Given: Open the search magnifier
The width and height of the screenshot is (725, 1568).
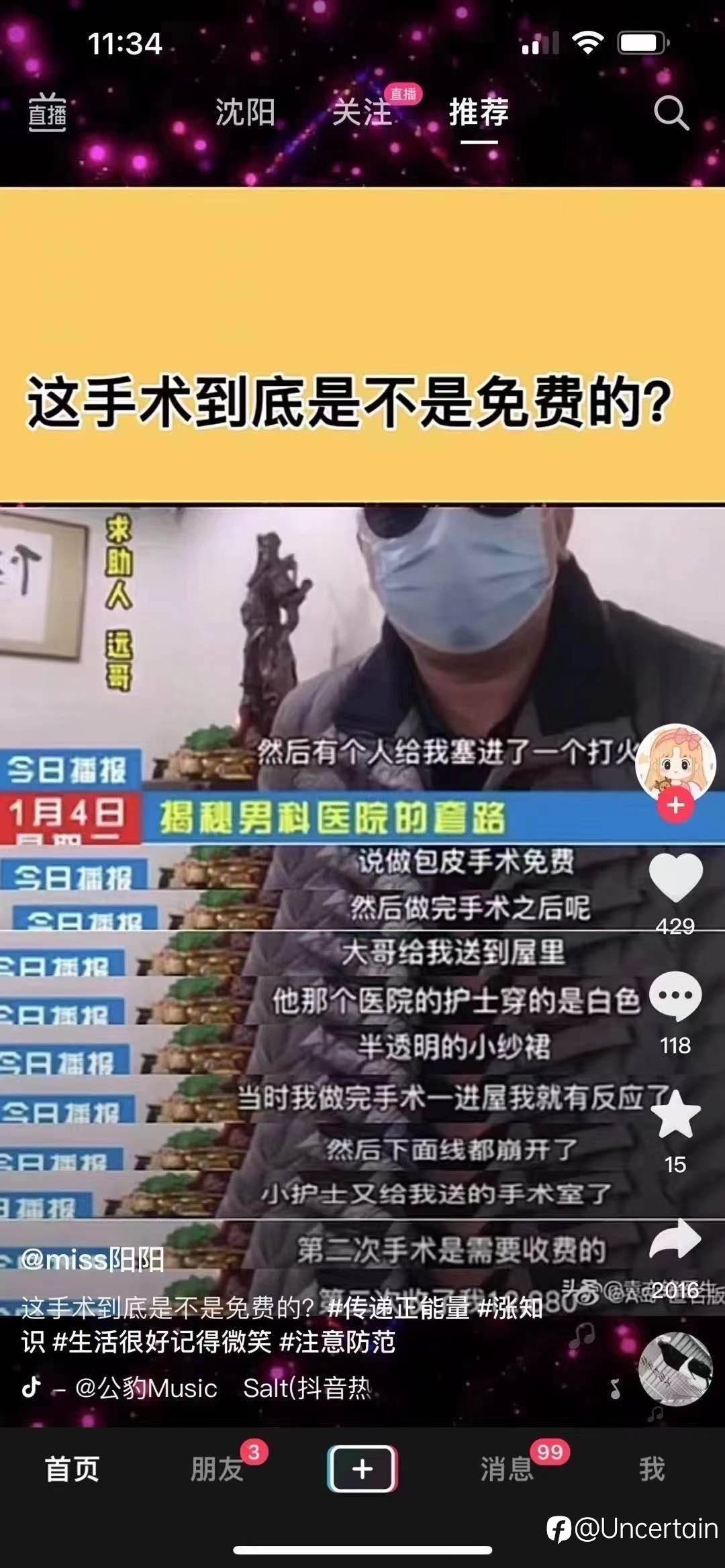Looking at the screenshot, I should pos(671,112).
